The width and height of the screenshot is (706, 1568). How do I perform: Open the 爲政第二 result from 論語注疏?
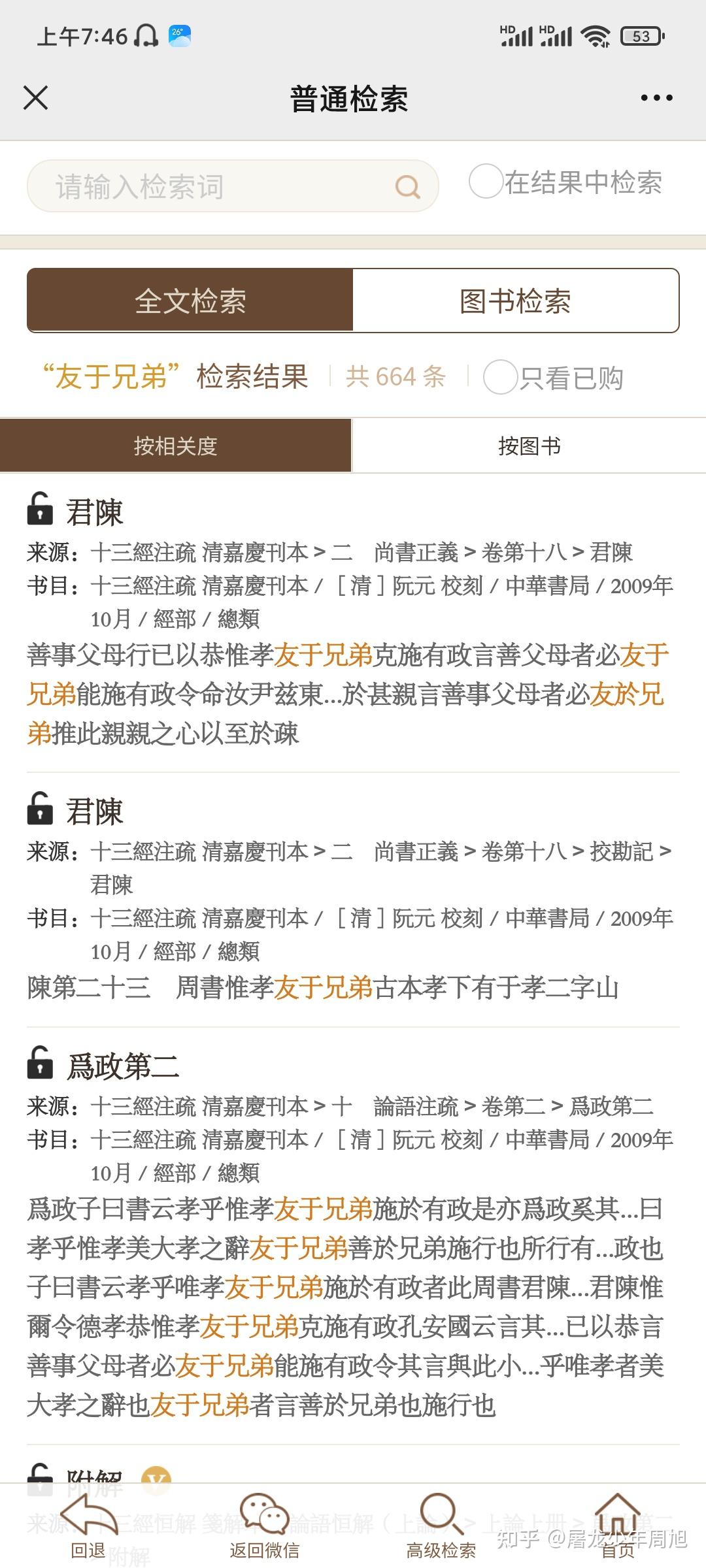point(122,1066)
